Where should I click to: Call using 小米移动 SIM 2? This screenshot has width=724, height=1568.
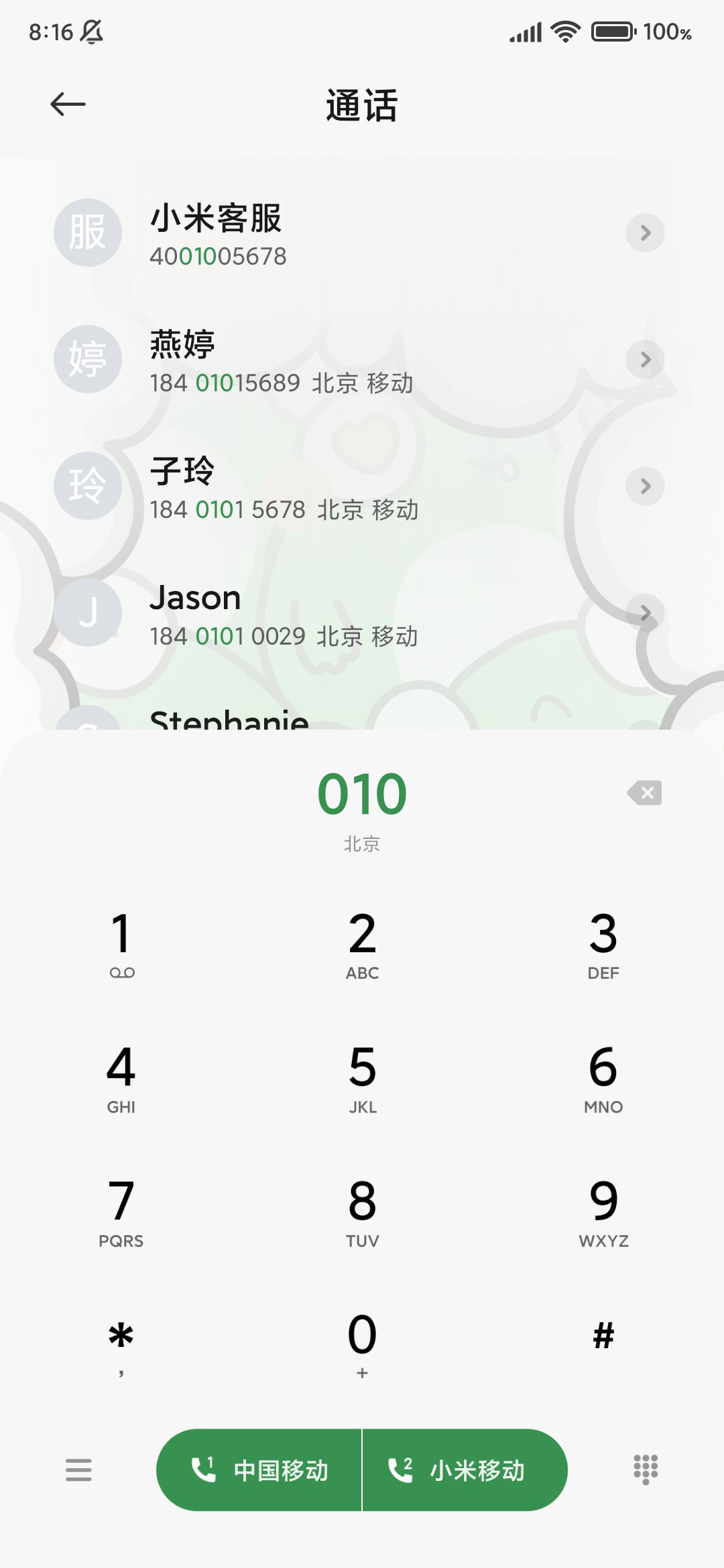coord(465,1470)
